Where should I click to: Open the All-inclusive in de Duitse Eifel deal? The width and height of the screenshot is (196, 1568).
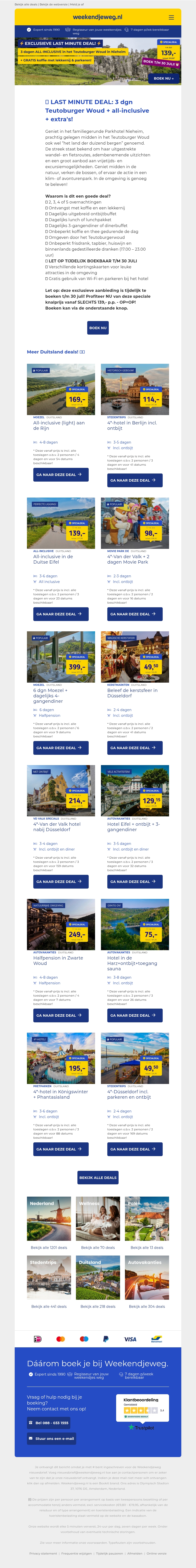pos(61,614)
